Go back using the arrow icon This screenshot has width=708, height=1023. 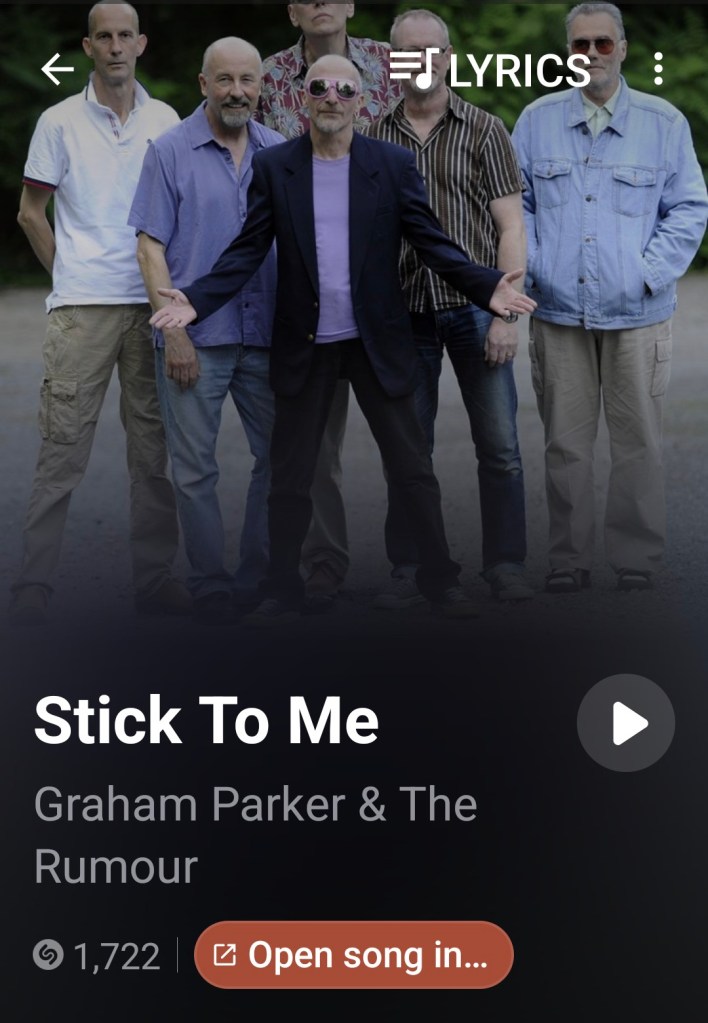[58, 69]
